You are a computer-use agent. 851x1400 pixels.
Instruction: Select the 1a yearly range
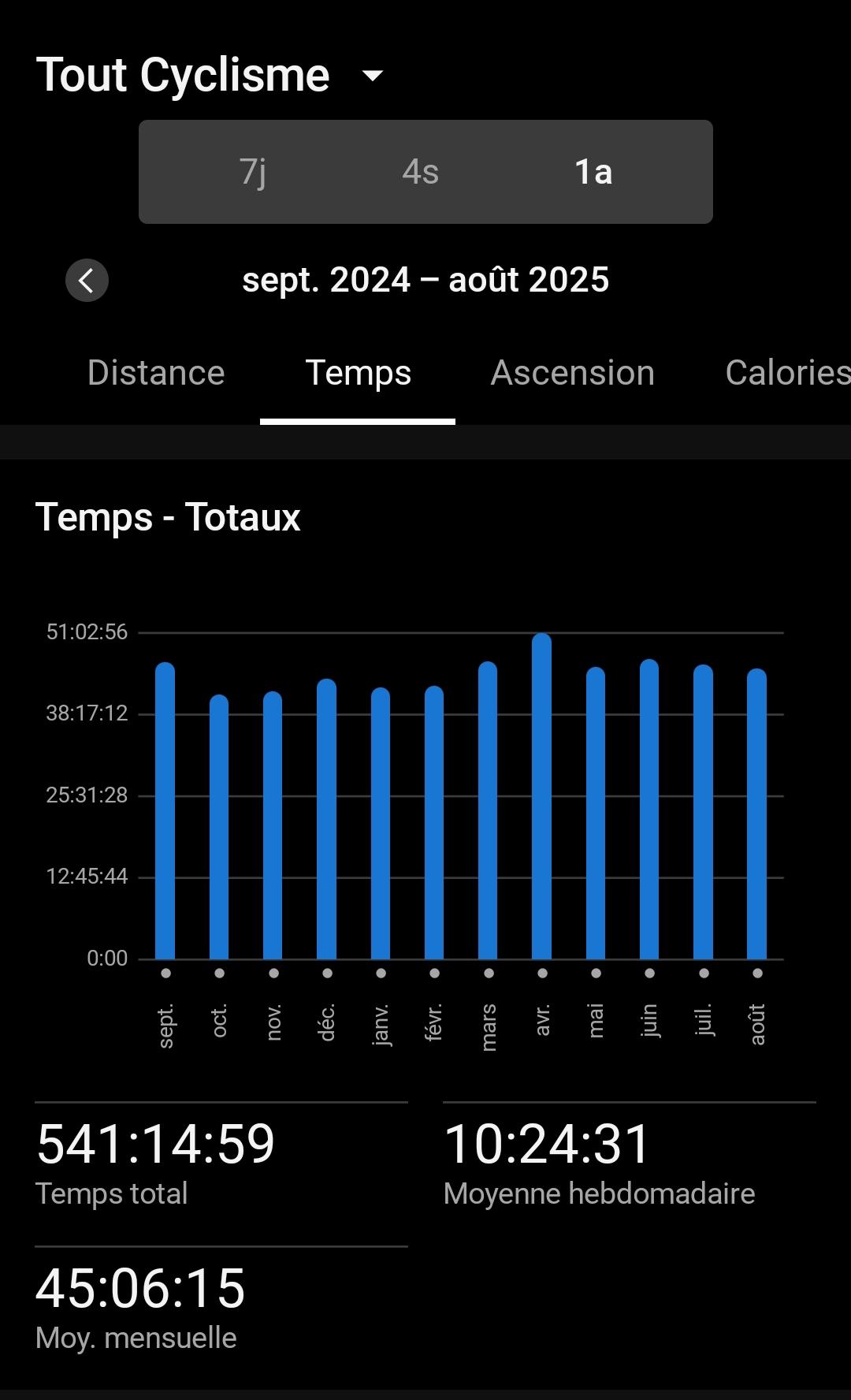(593, 172)
